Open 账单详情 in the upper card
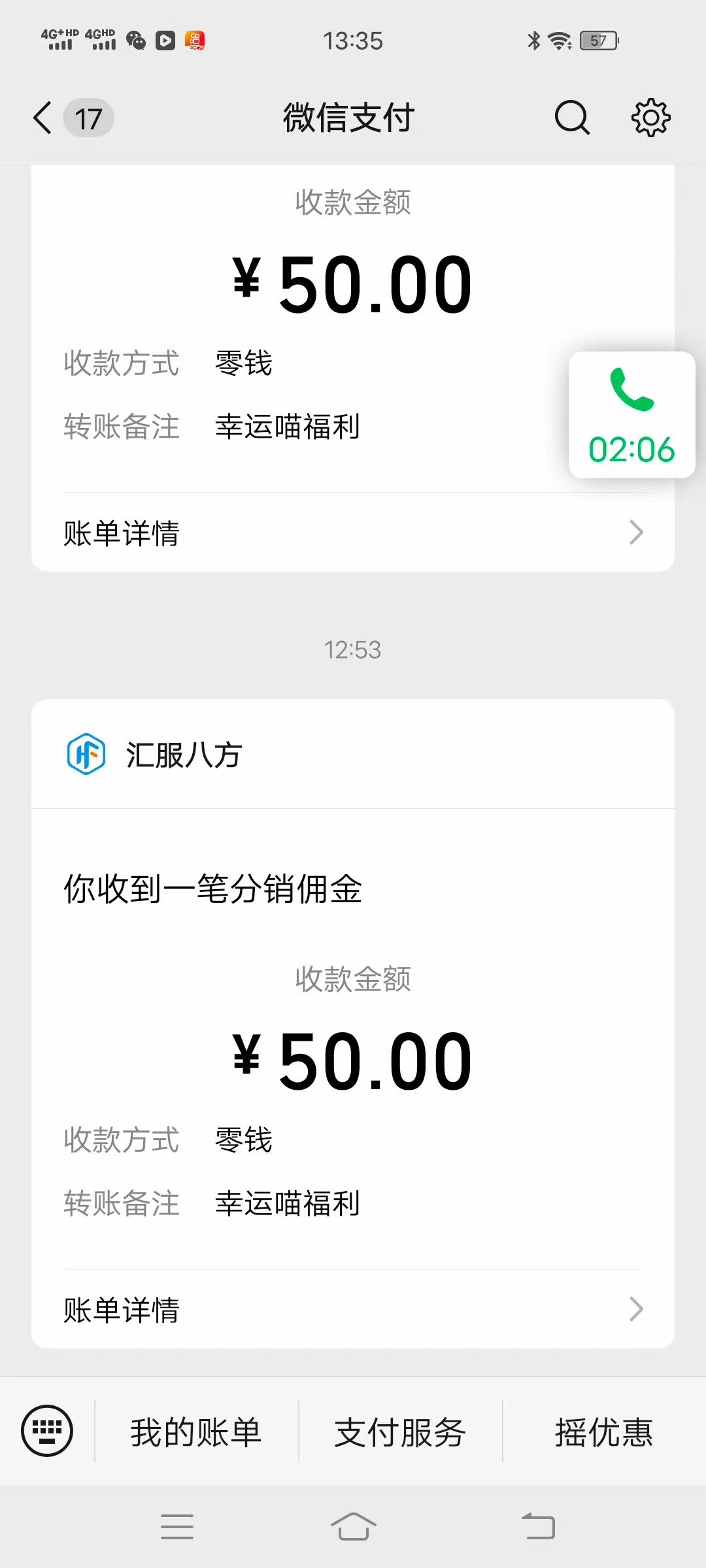The image size is (706, 1568). 353,532
